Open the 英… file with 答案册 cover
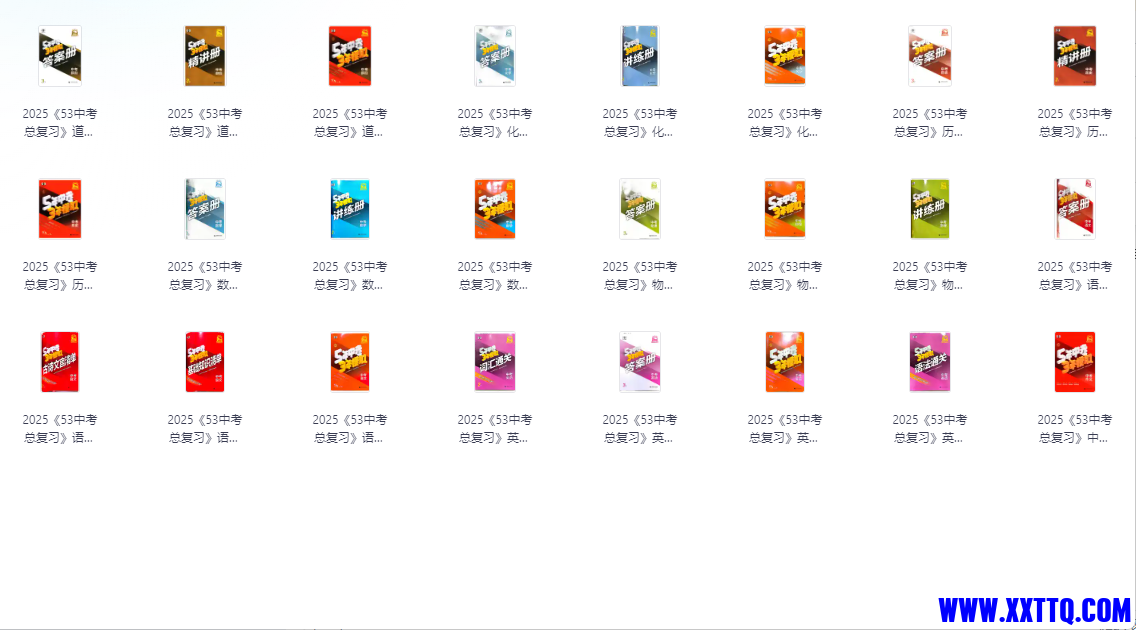 [x=640, y=362]
